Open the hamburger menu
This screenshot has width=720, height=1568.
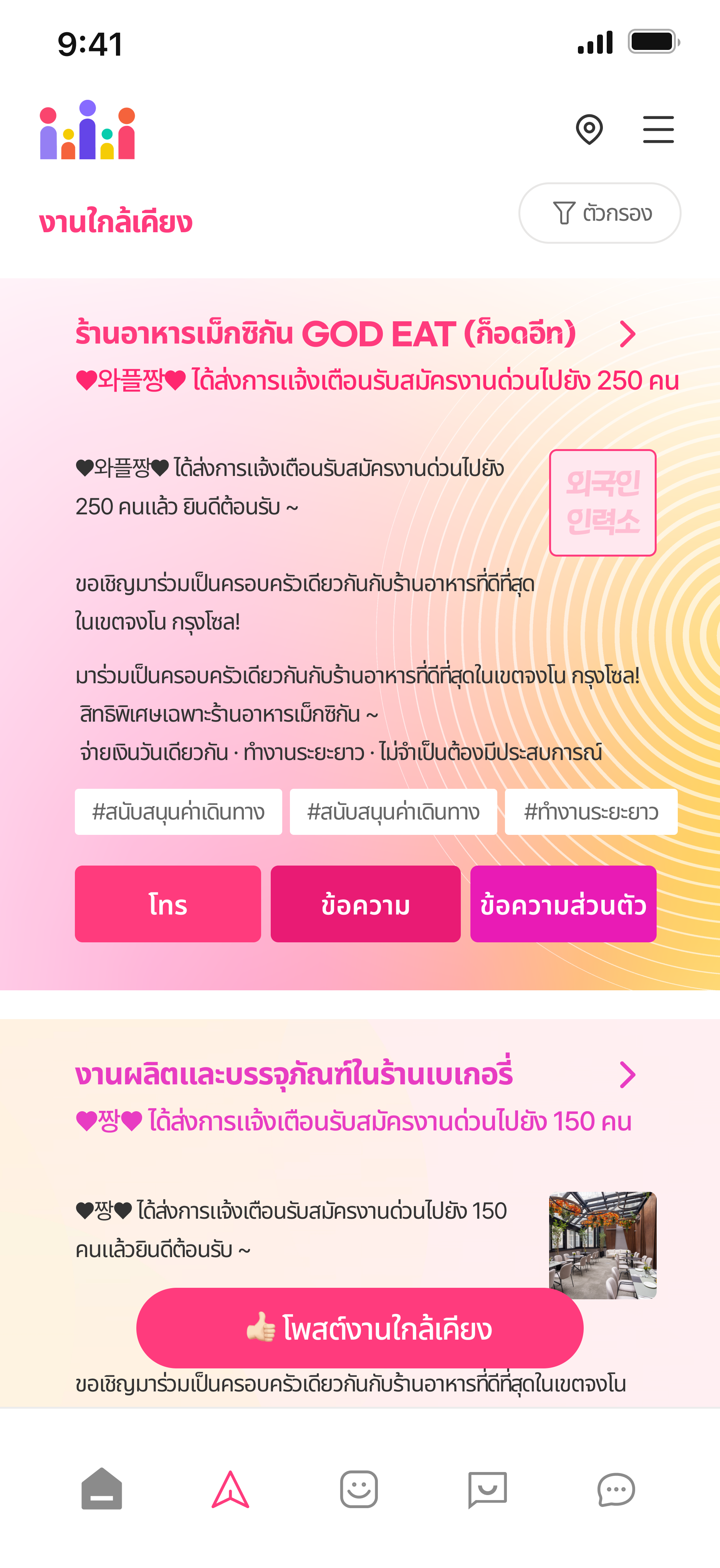click(x=658, y=130)
